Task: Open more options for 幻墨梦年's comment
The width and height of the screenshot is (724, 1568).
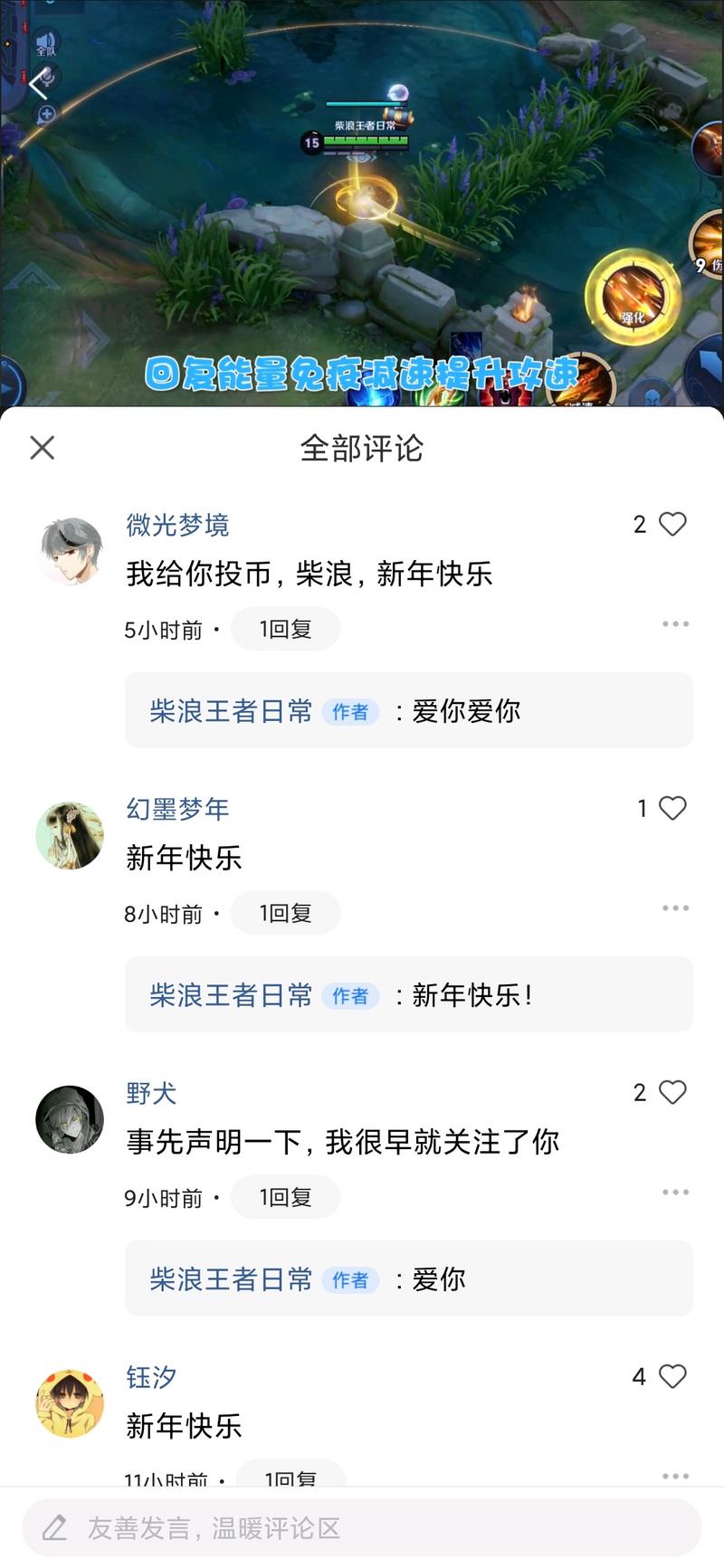Action: [675, 908]
